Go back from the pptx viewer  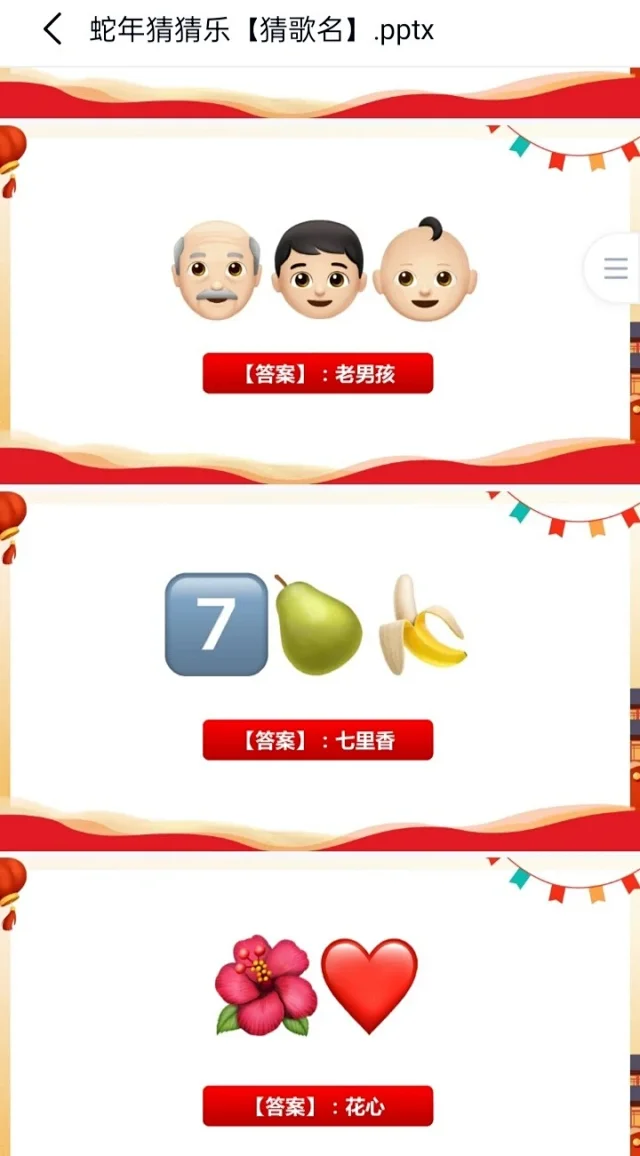52,30
